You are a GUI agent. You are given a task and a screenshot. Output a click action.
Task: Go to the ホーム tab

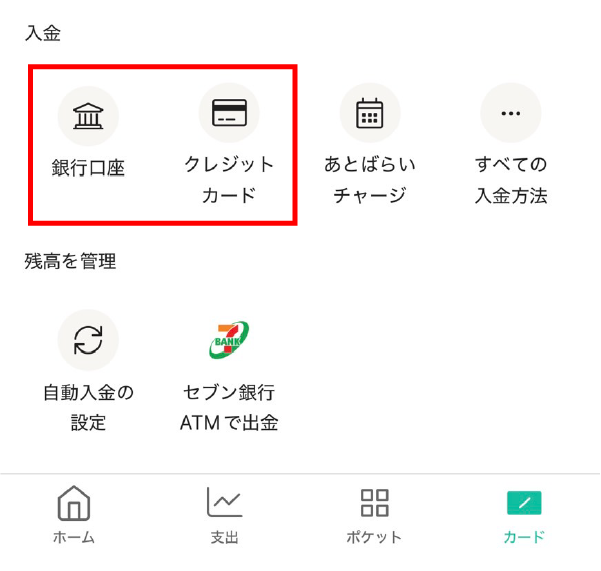click(x=74, y=515)
